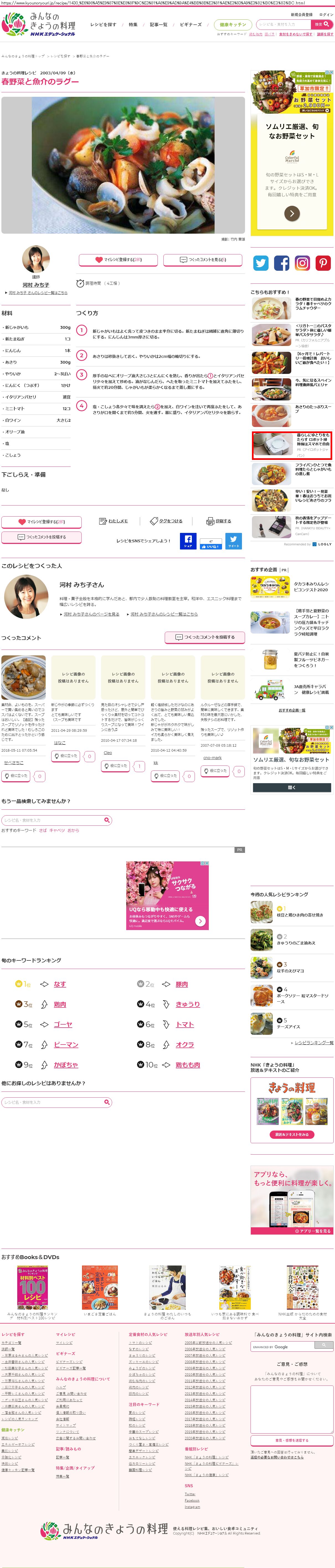Image resolution: width=335 pixels, height=1568 pixels.
Task: Open 河村 みち子さんのレシピ一覧はこちら link
Action: [164, 614]
